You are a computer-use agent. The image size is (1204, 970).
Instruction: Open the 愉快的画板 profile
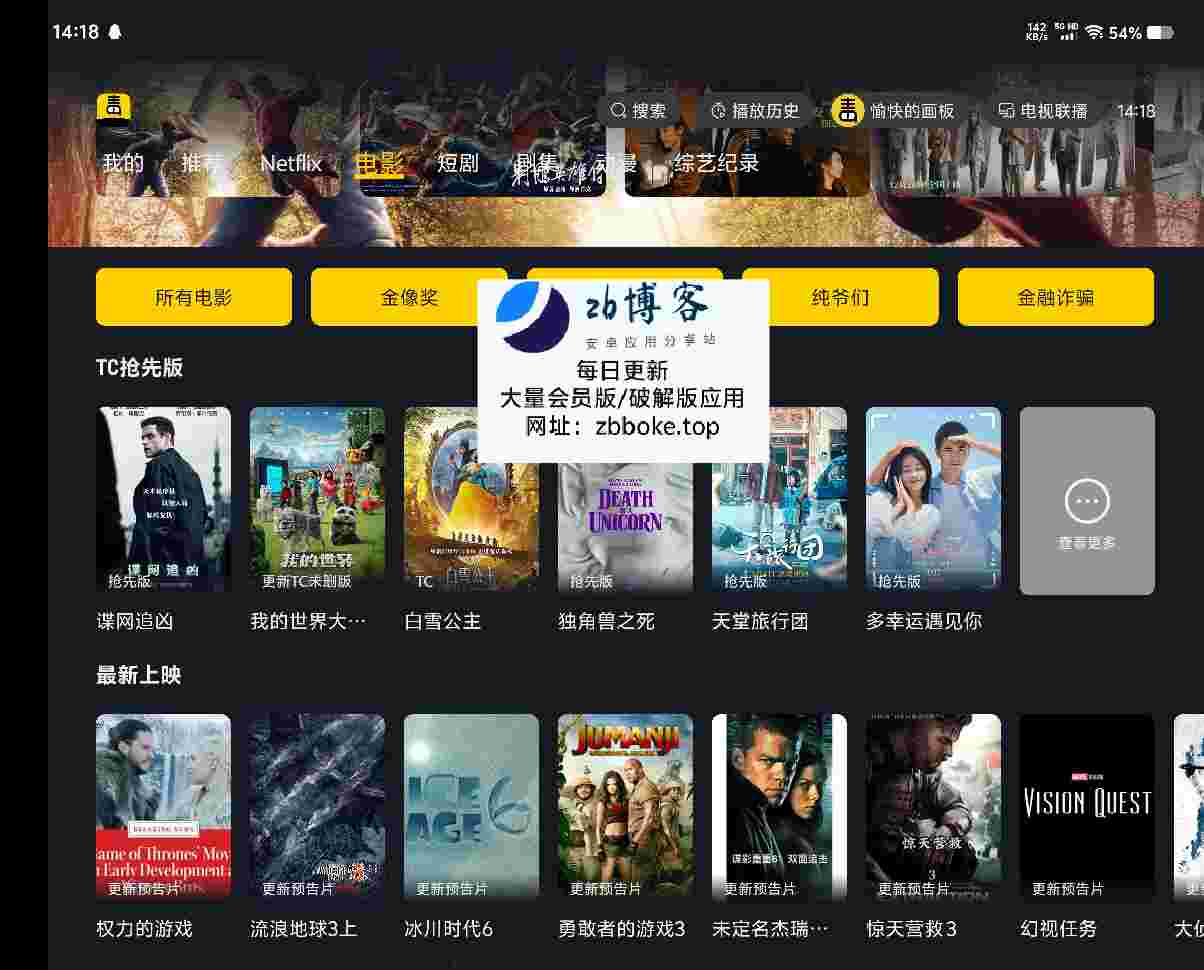point(893,111)
